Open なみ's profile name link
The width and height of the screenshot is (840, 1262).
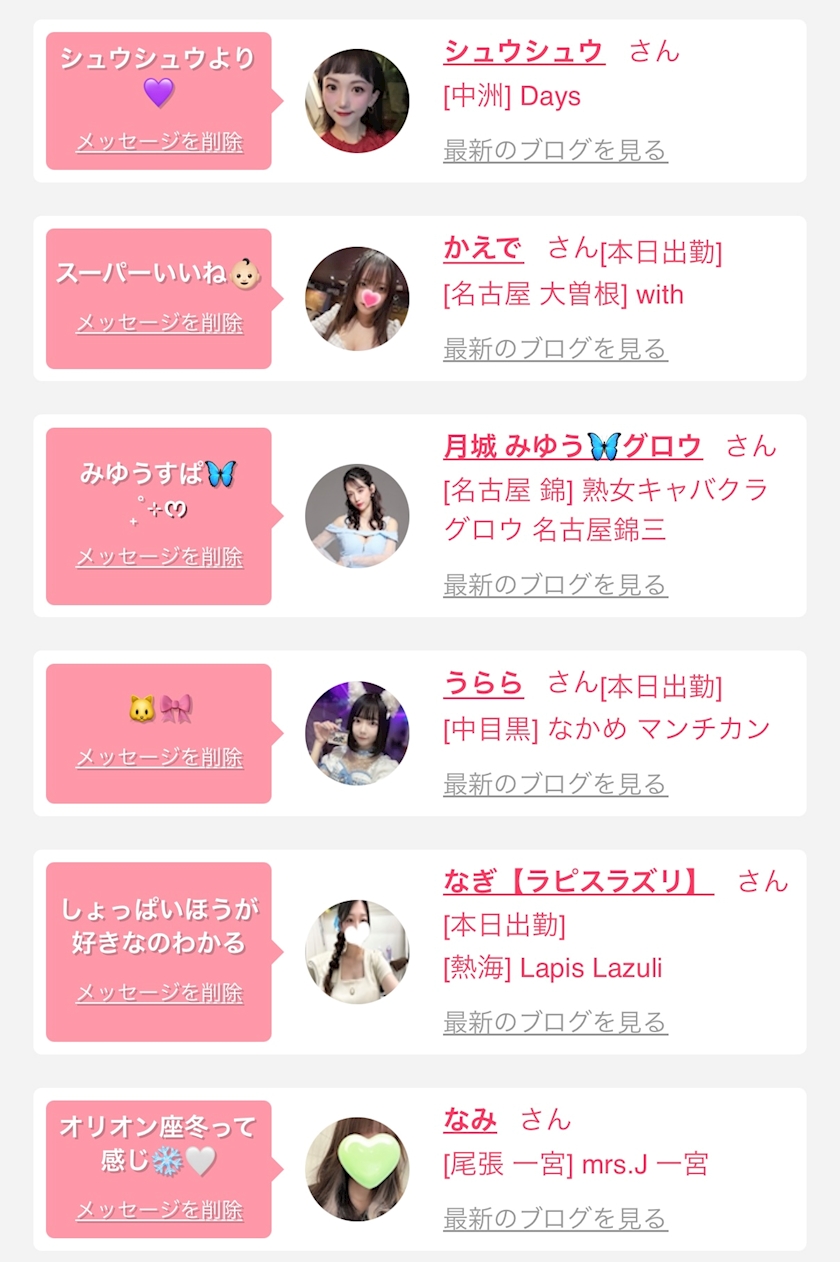point(470,1119)
